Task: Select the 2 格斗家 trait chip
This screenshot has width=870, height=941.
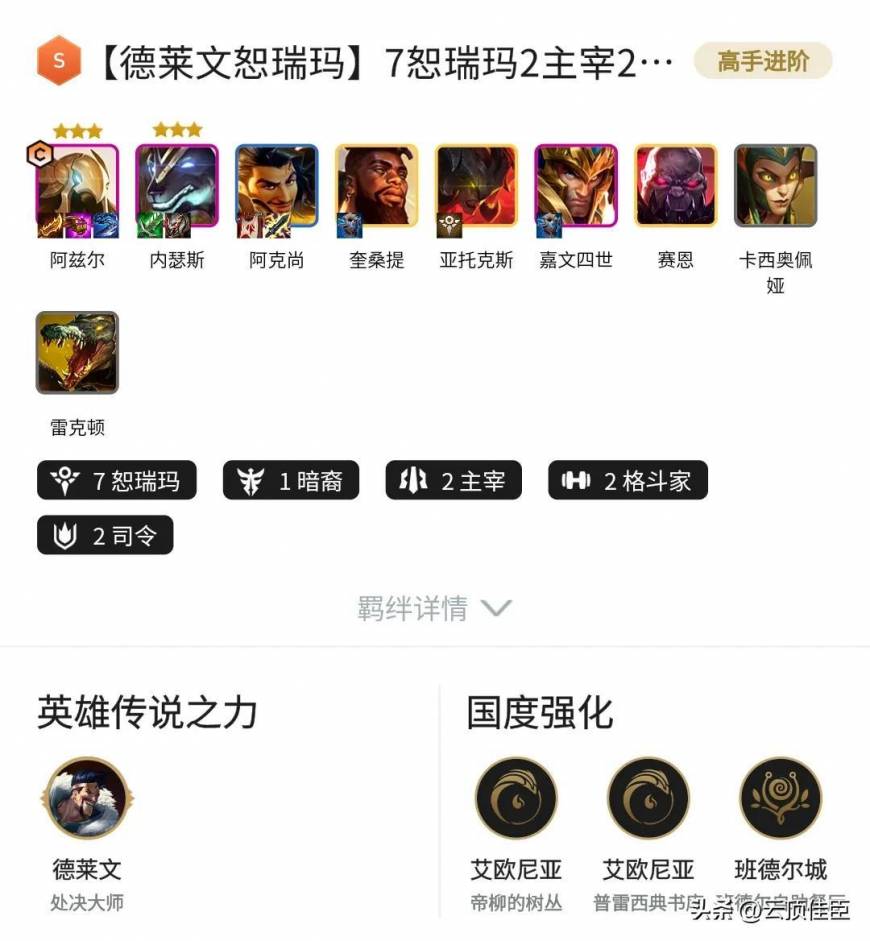Action: coord(627,481)
